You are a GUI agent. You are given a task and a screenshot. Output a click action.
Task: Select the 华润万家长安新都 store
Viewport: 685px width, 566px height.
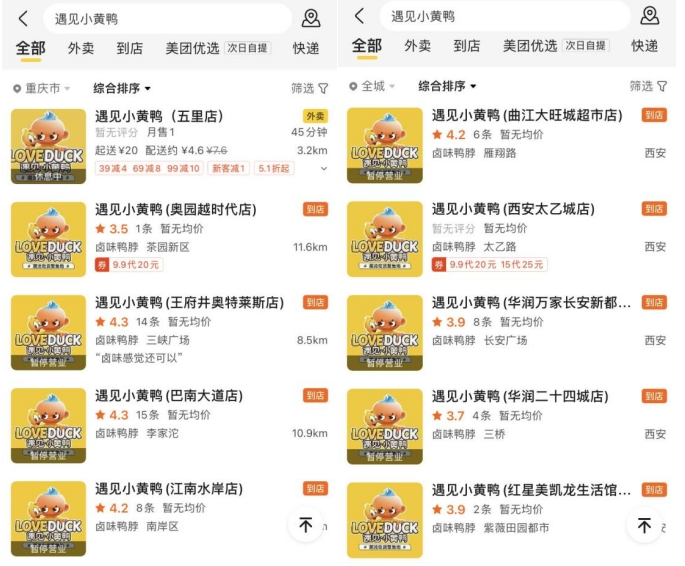(x=531, y=303)
